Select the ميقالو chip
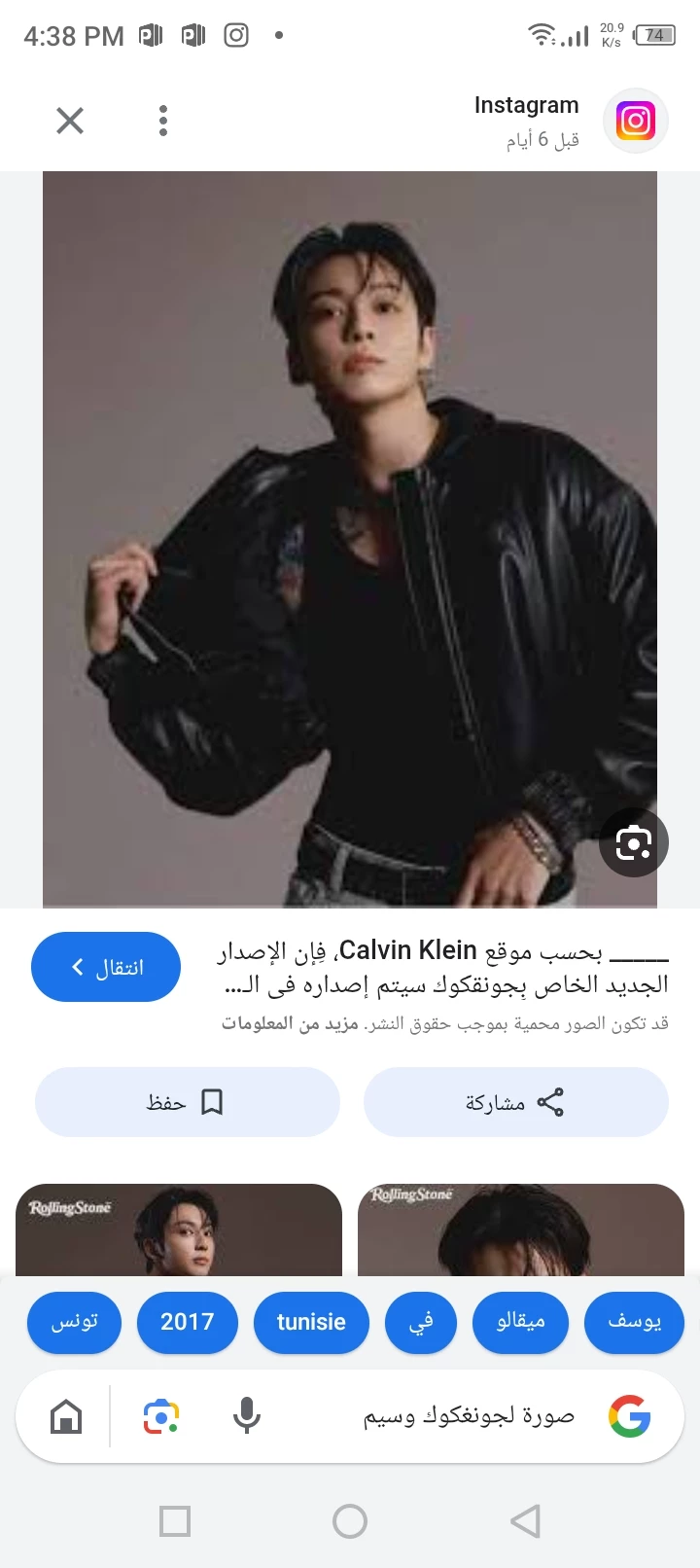700x1568 pixels. [520, 1322]
